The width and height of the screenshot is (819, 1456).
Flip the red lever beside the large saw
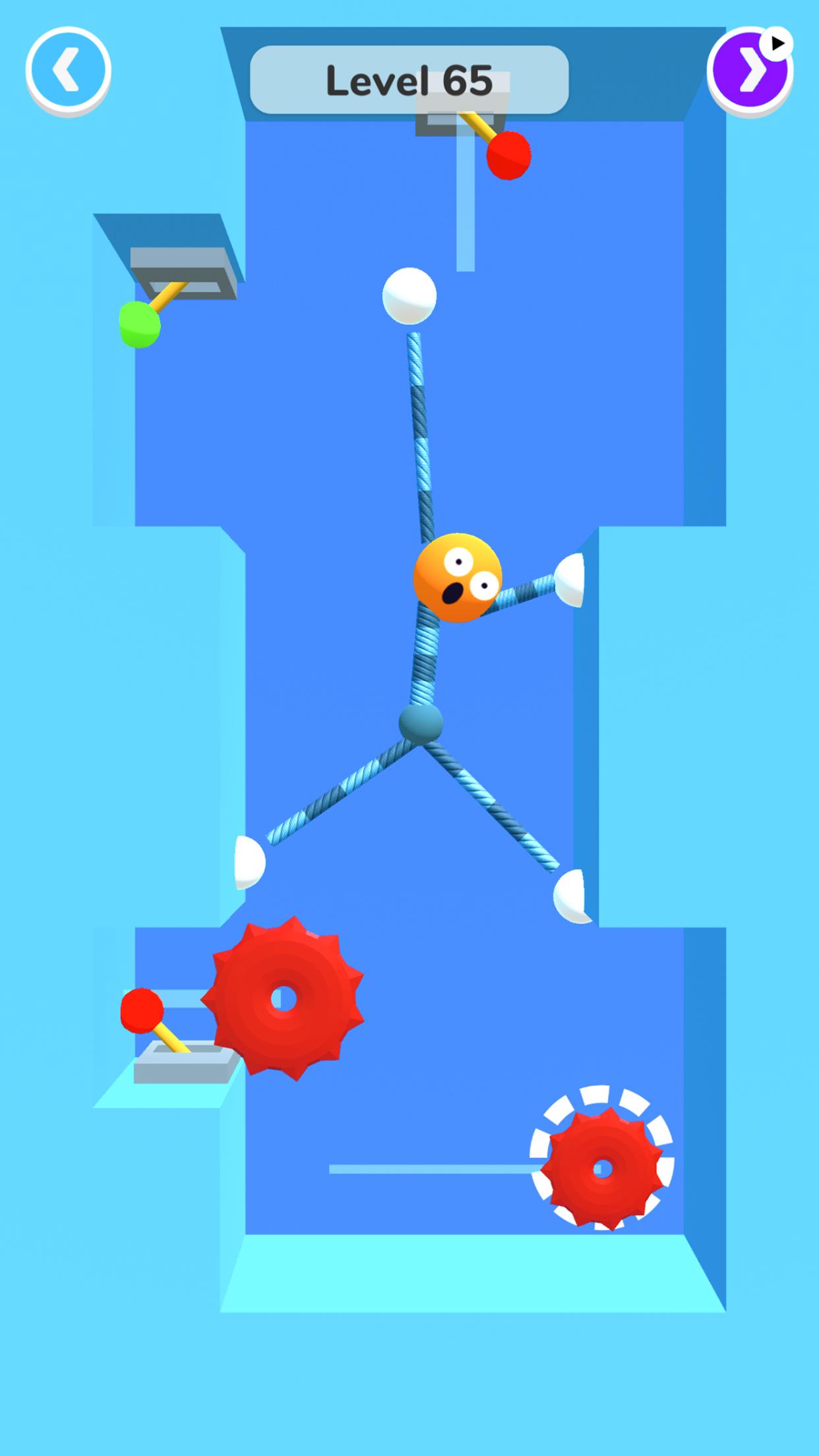(x=142, y=1010)
